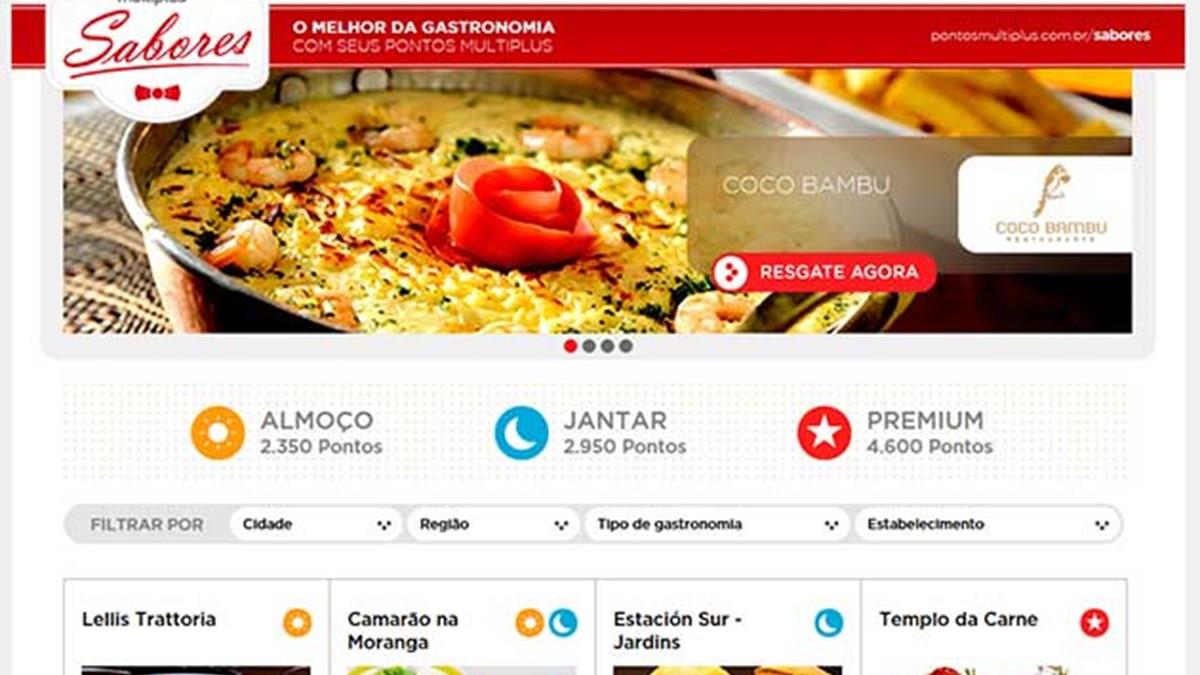Screen dimensions: 1200x675
Task: Expand the Estabelecimento filter dropdown
Action: [x=987, y=524]
